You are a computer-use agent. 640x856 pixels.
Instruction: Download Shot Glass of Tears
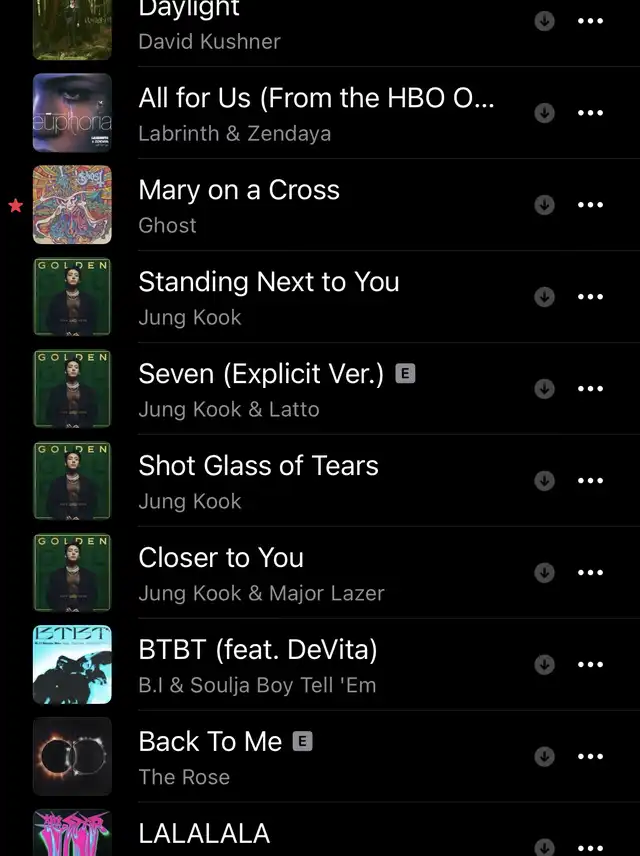click(544, 481)
